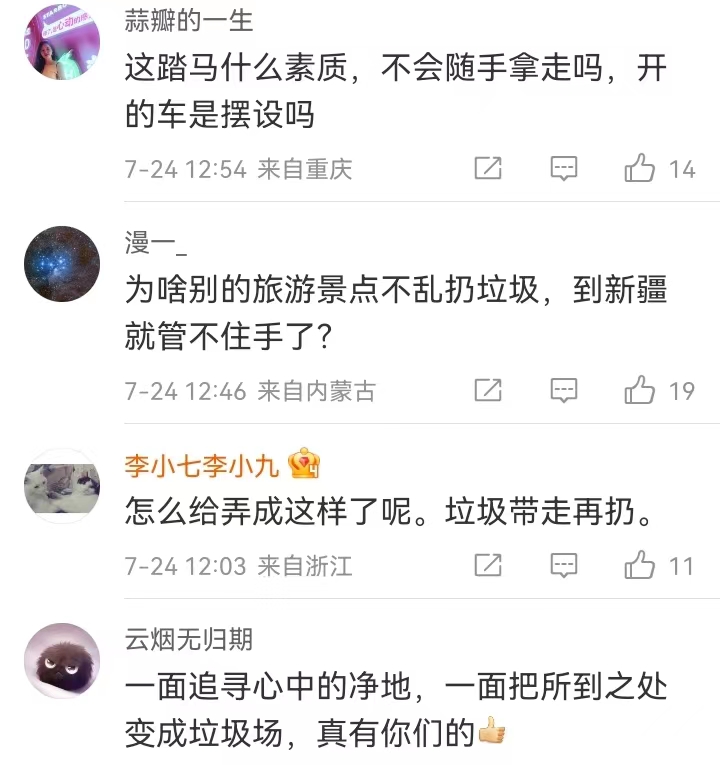Screen dimensions: 720x765
Task: Tap 漫一_'s galaxy avatar
Action: [x=61, y=262]
